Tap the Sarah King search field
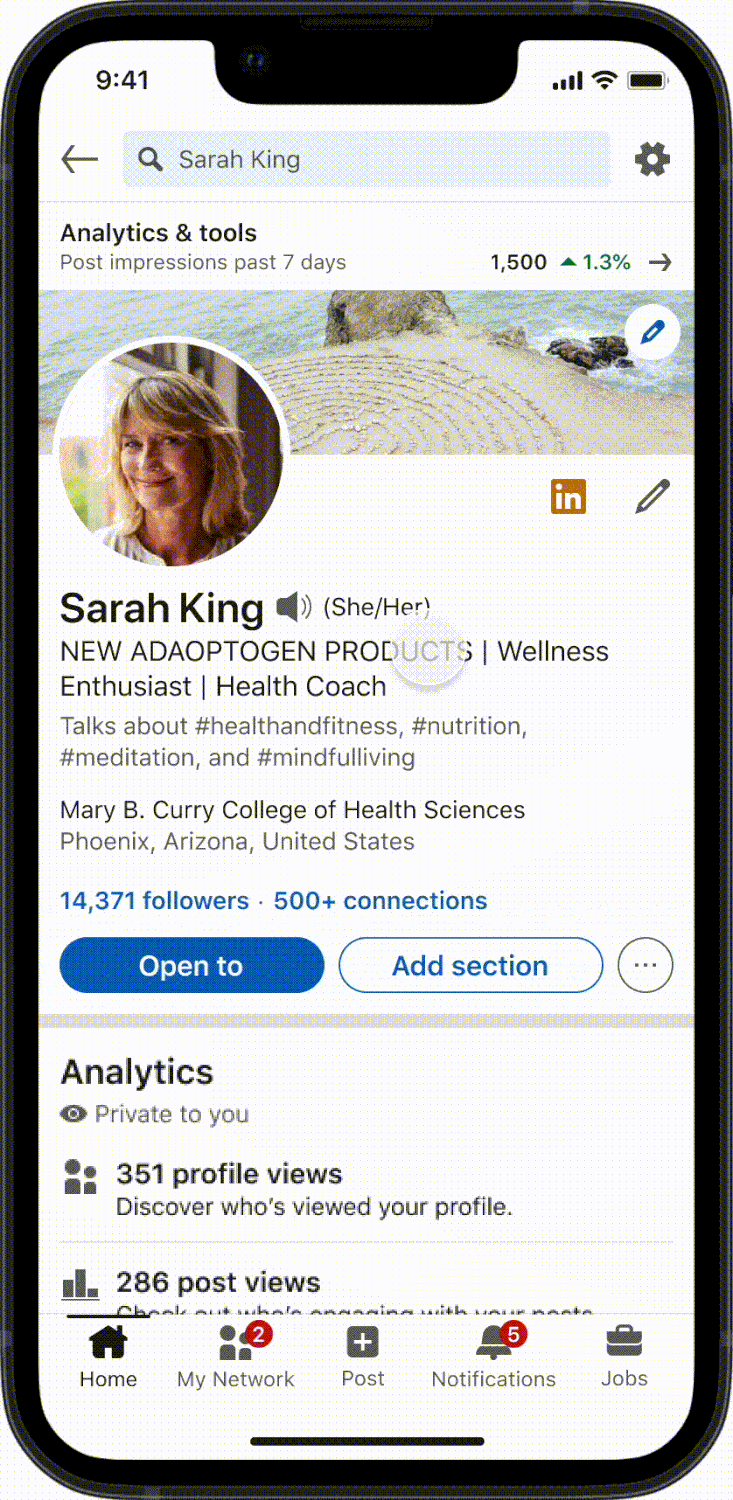 [x=366, y=159]
